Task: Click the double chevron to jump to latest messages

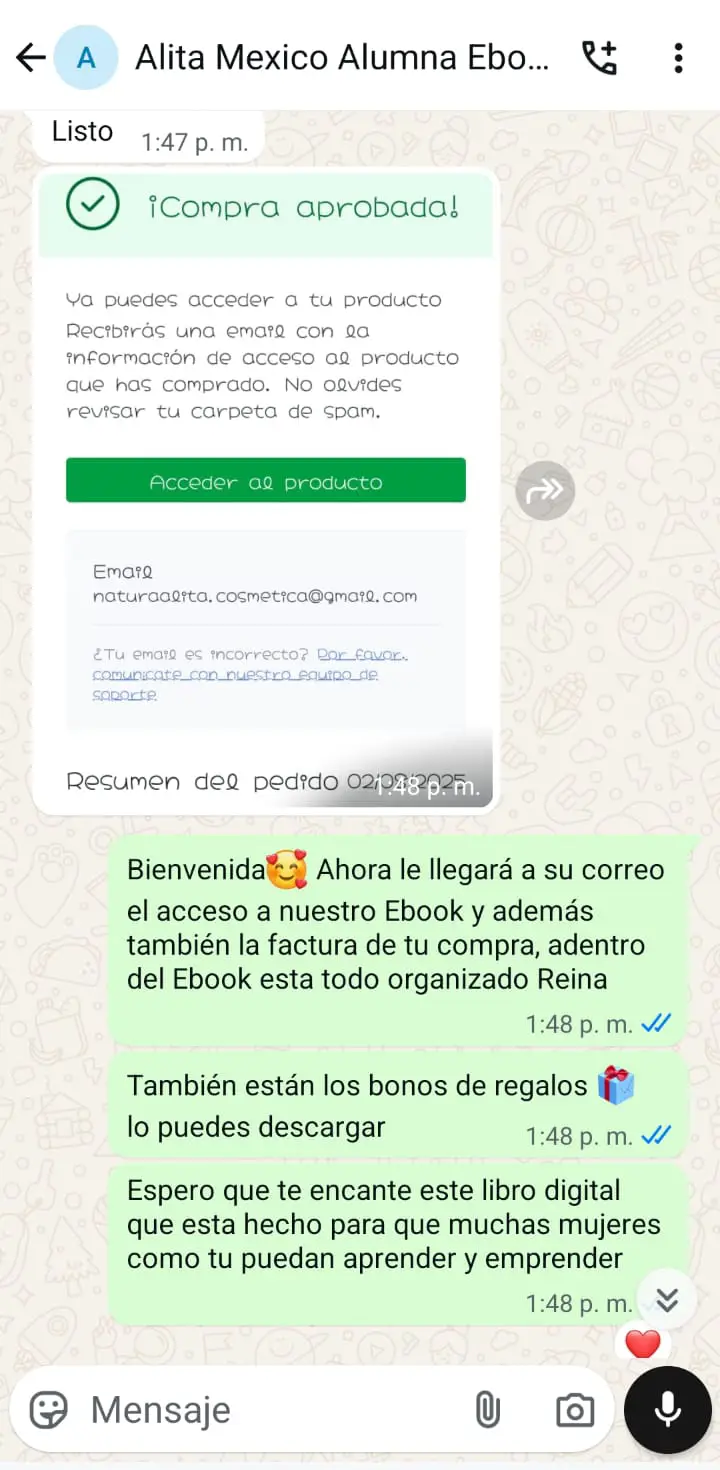Action: (666, 1298)
